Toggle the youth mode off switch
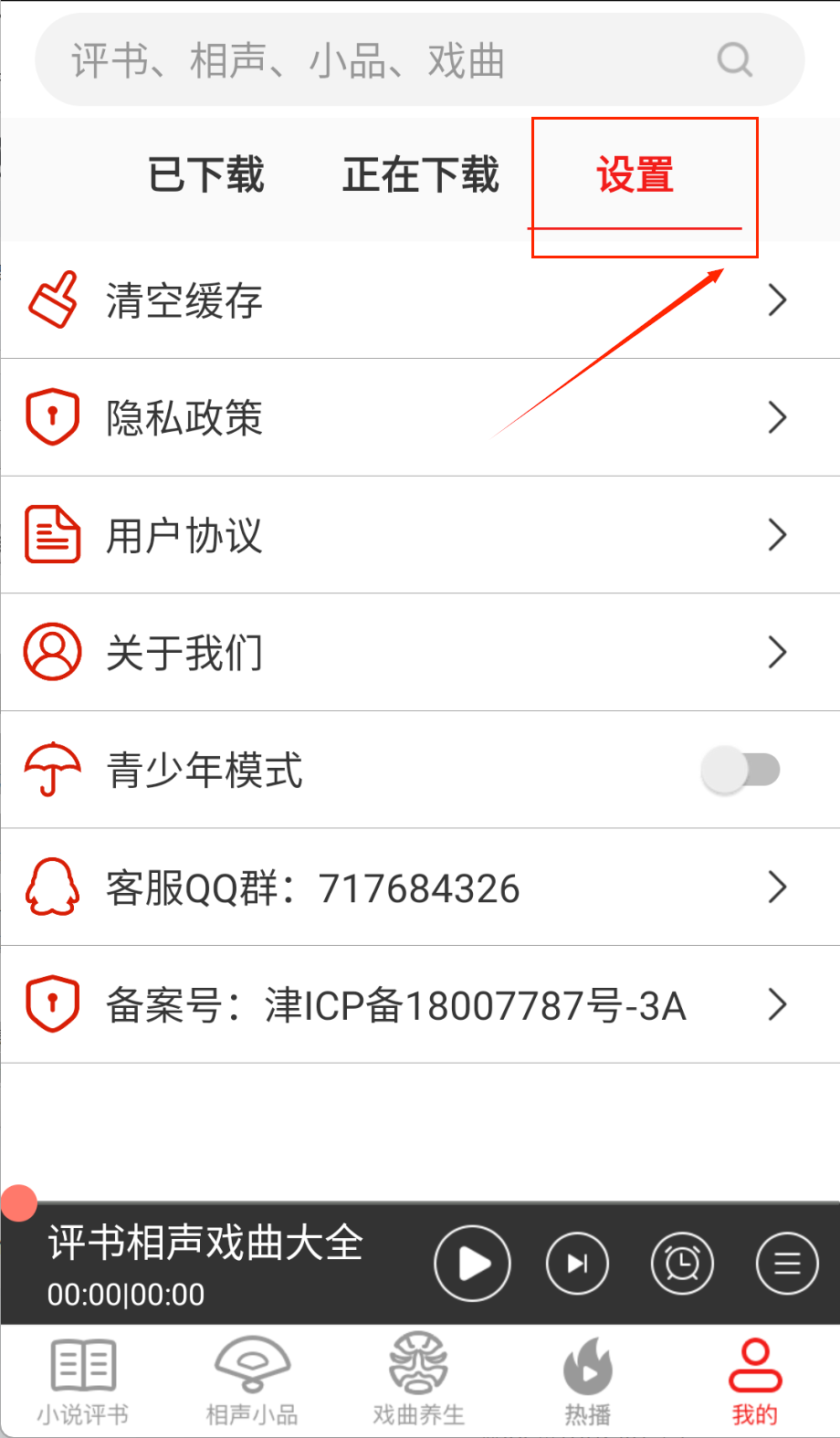This screenshot has width=840, height=1438. pyautogui.click(x=740, y=770)
